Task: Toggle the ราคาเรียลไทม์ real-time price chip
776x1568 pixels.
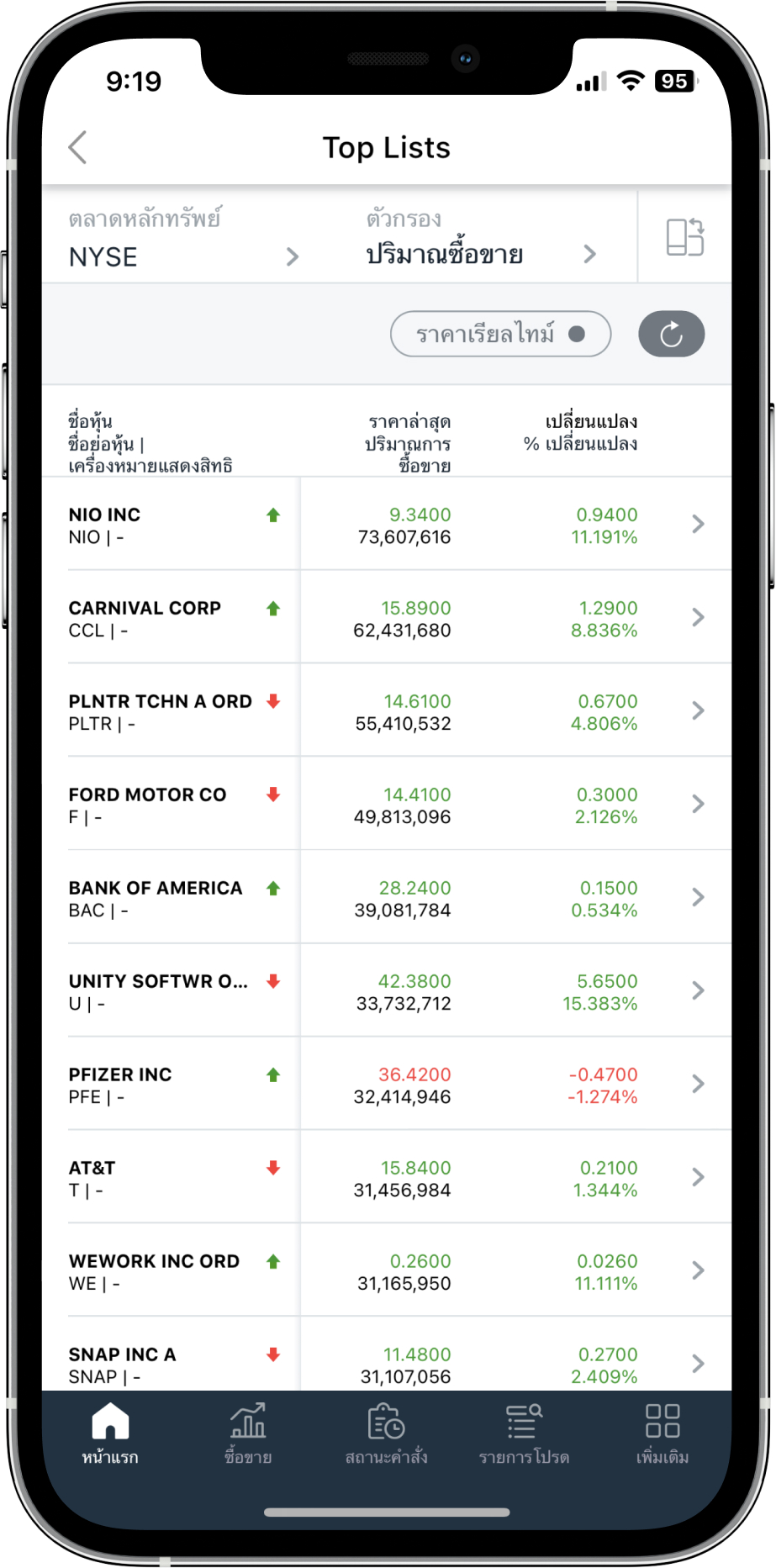Action: 500,334
